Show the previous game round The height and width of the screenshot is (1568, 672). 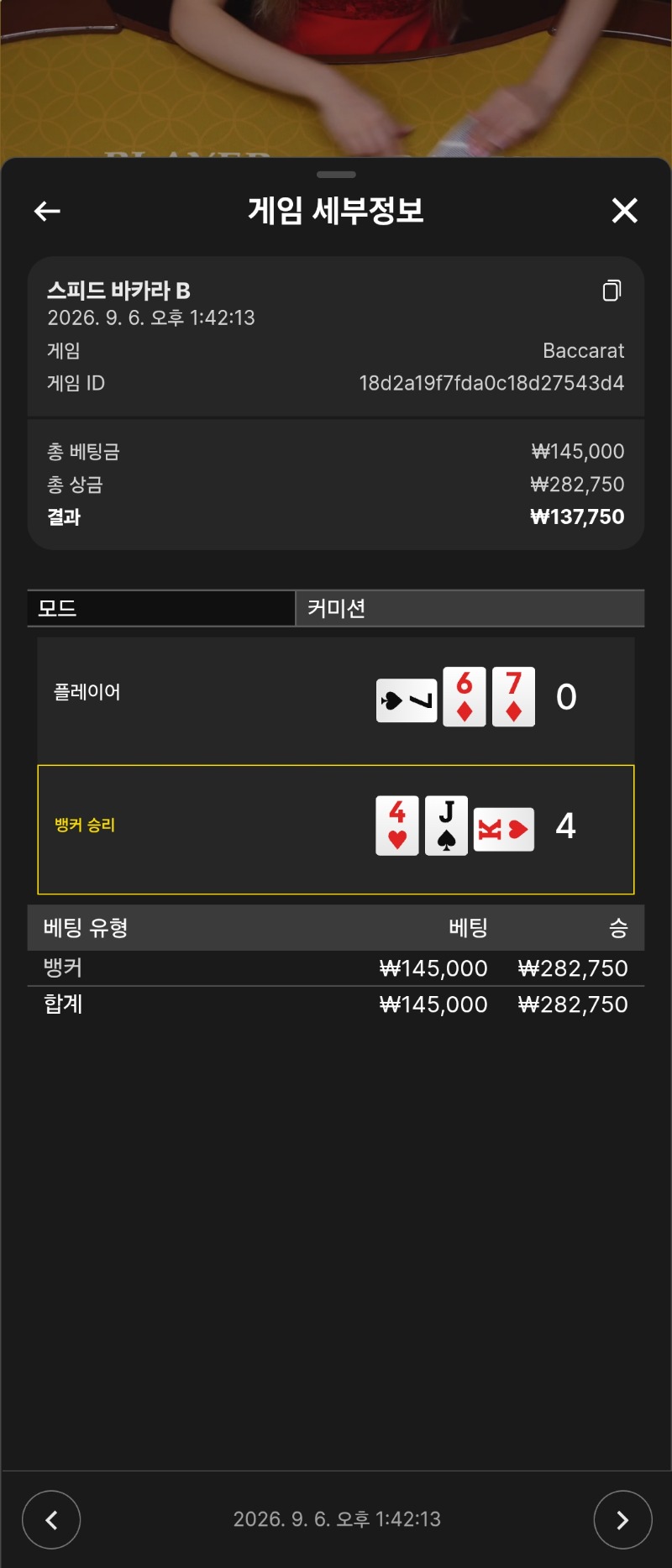[51, 1519]
